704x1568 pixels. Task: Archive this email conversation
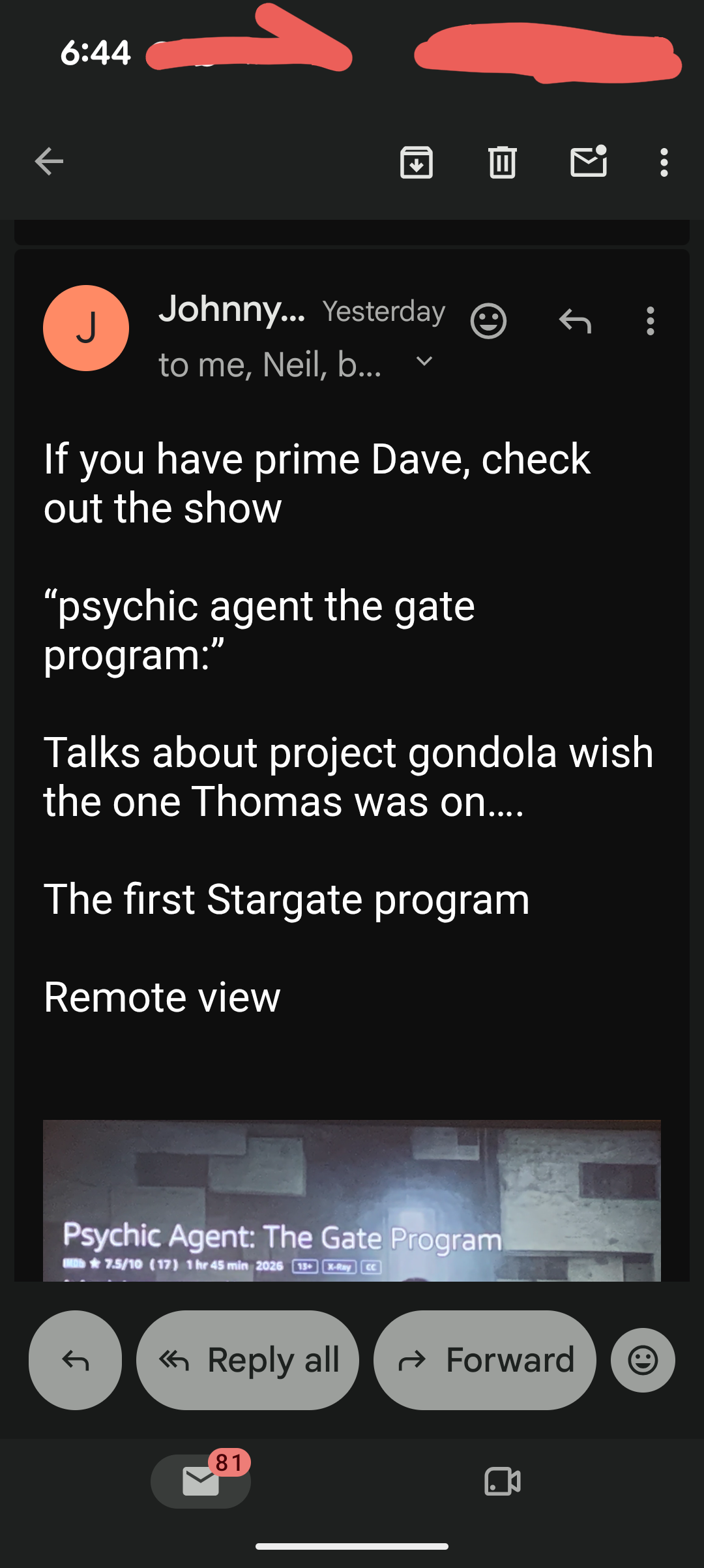point(417,162)
